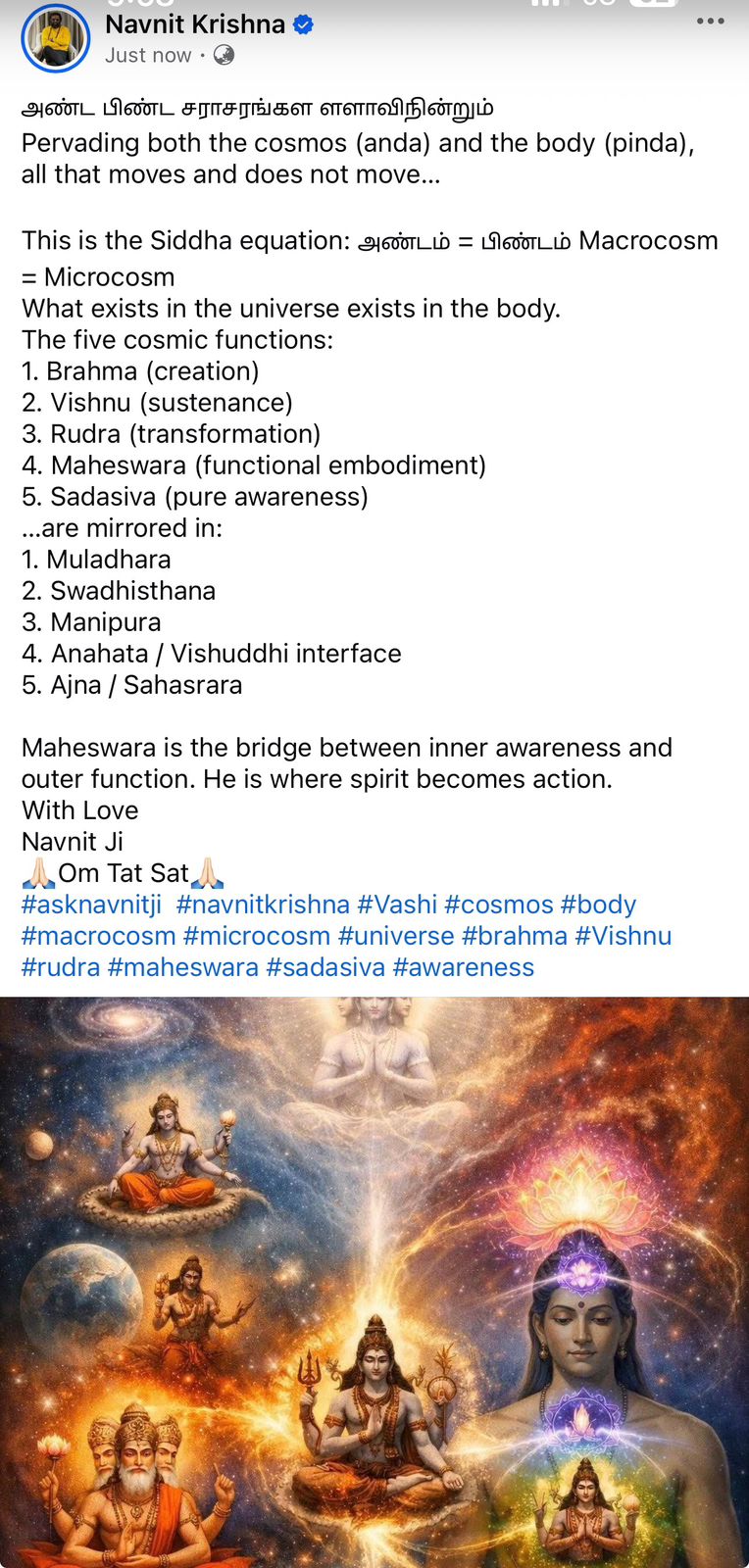Open the #macrocosm hashtag
The width and height of the screenshot is (749, 1568).
(98, 936)
